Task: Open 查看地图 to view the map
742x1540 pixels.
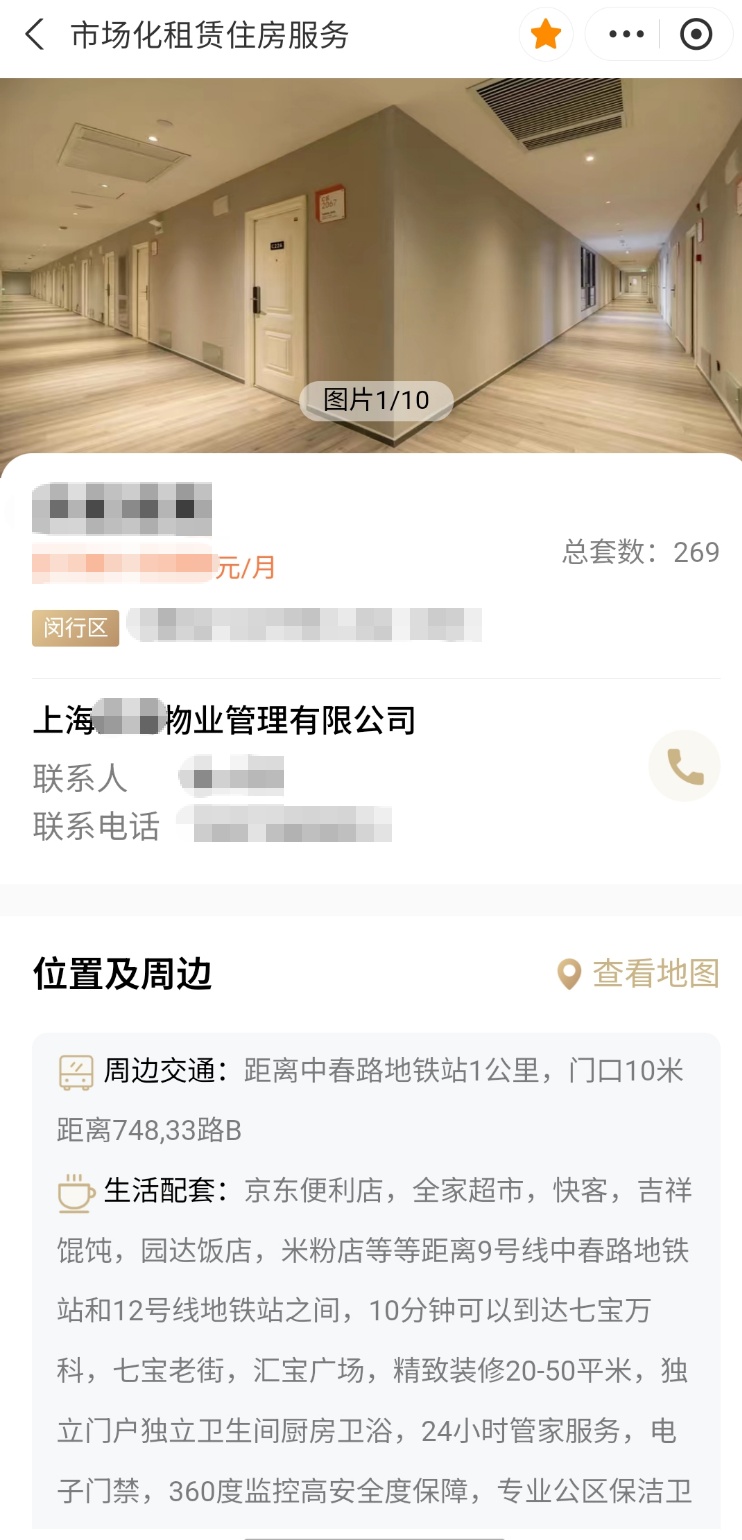Action: point(638,973)
